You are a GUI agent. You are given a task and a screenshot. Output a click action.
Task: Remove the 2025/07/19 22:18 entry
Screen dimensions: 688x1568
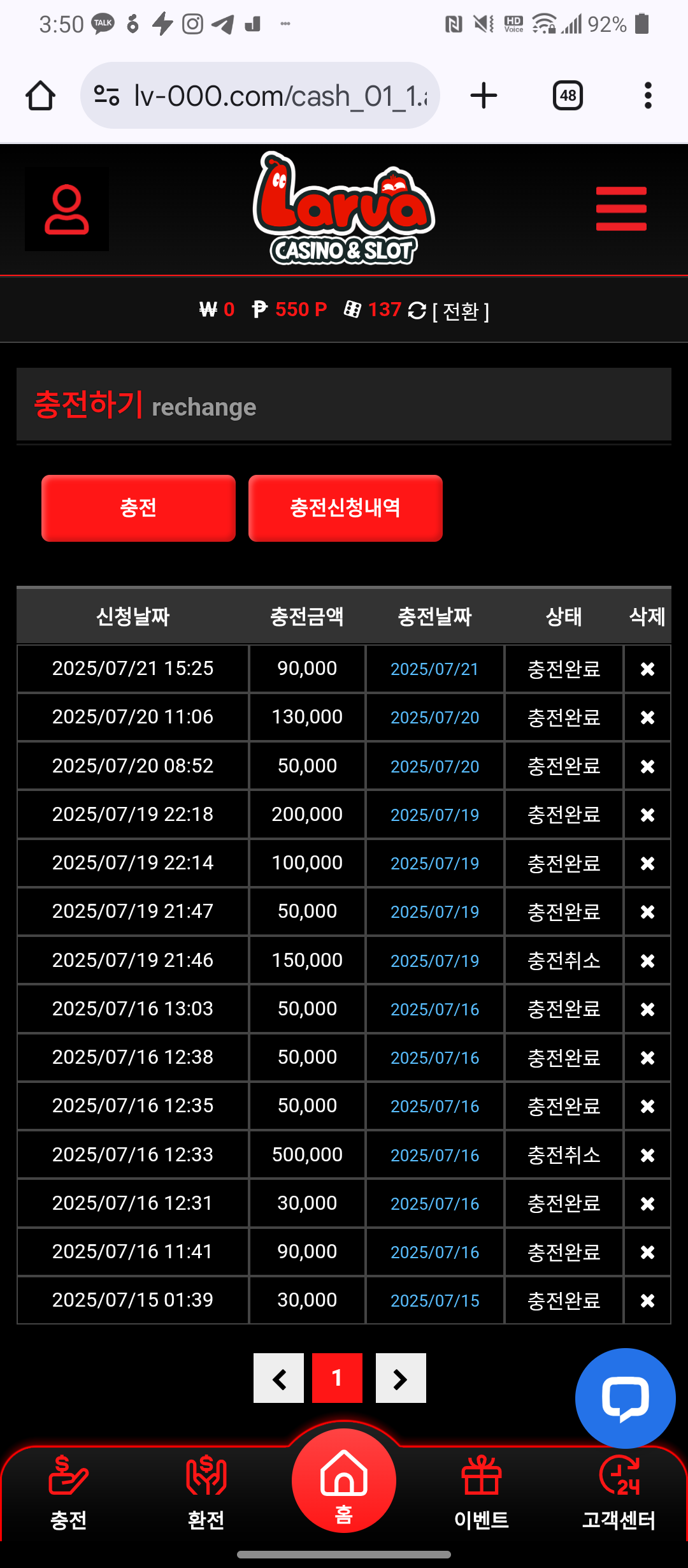(647, 815)
